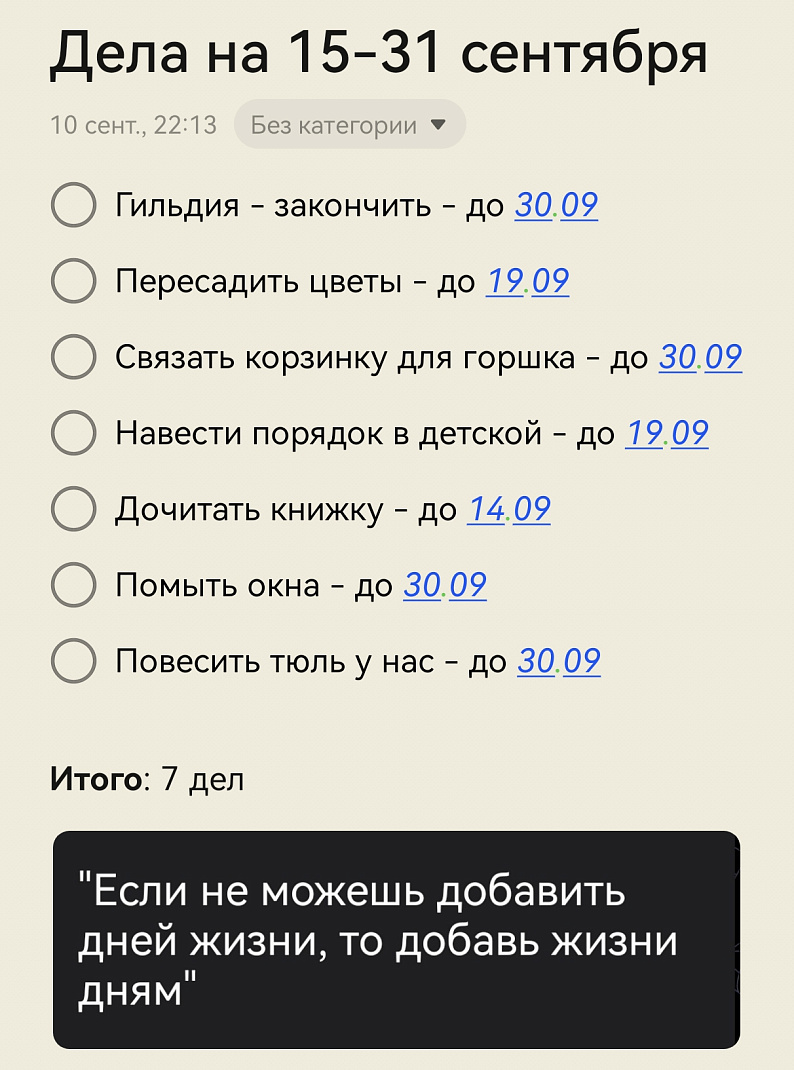This screenshot has width=794, height=1070.
Task: Mark «Помыть окна» as completed
Action: (73, 586)
